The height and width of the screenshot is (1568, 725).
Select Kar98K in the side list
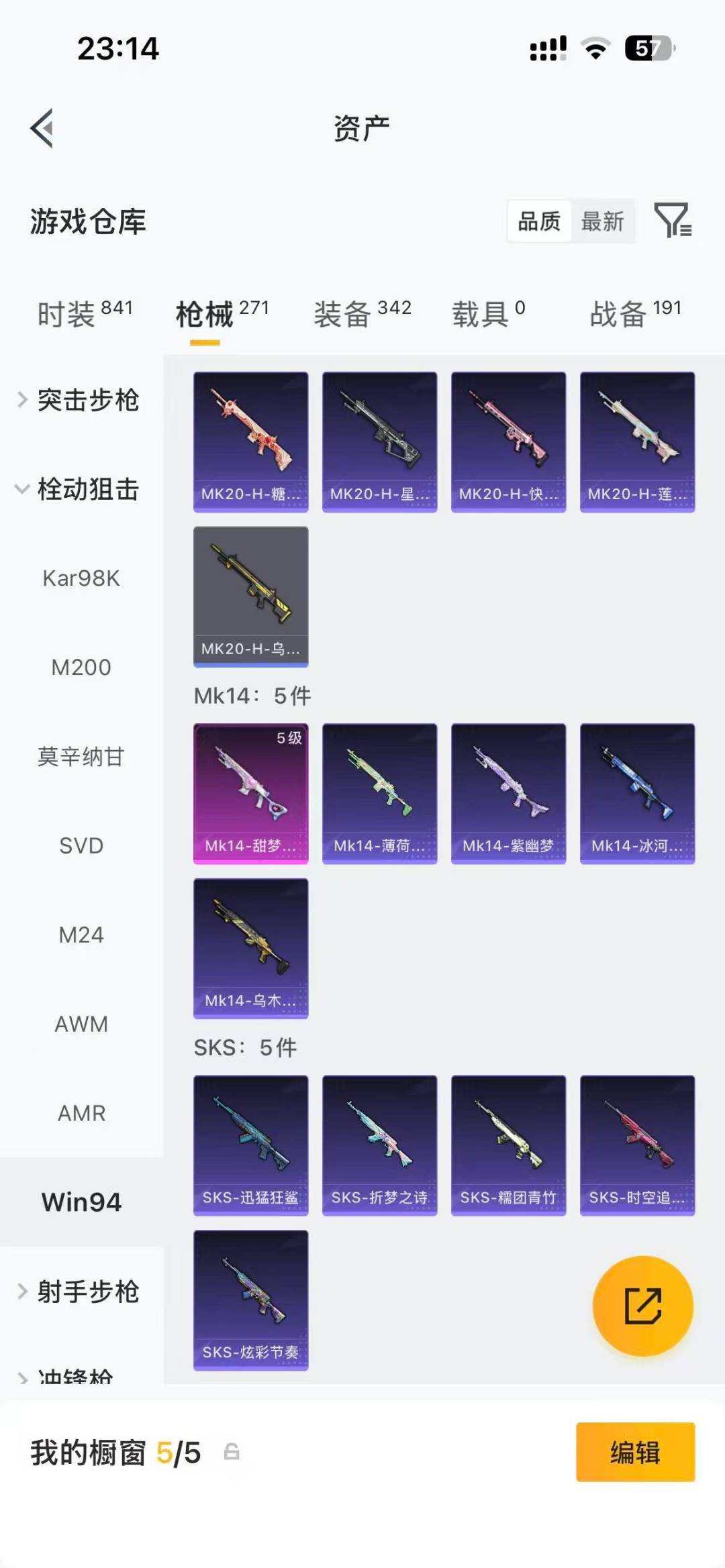[81, 578]
